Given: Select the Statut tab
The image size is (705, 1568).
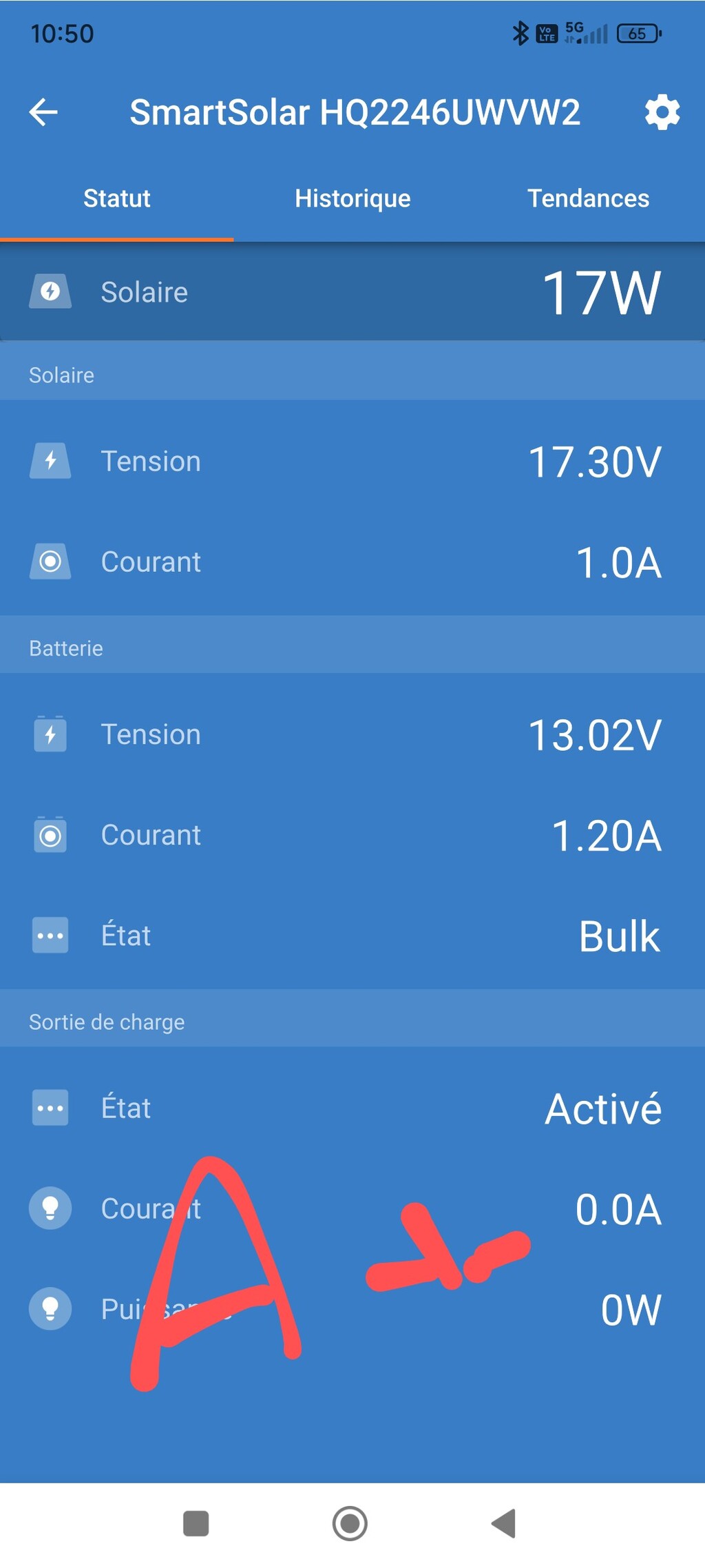Looking at the screenshot, I should click(117, 198).
